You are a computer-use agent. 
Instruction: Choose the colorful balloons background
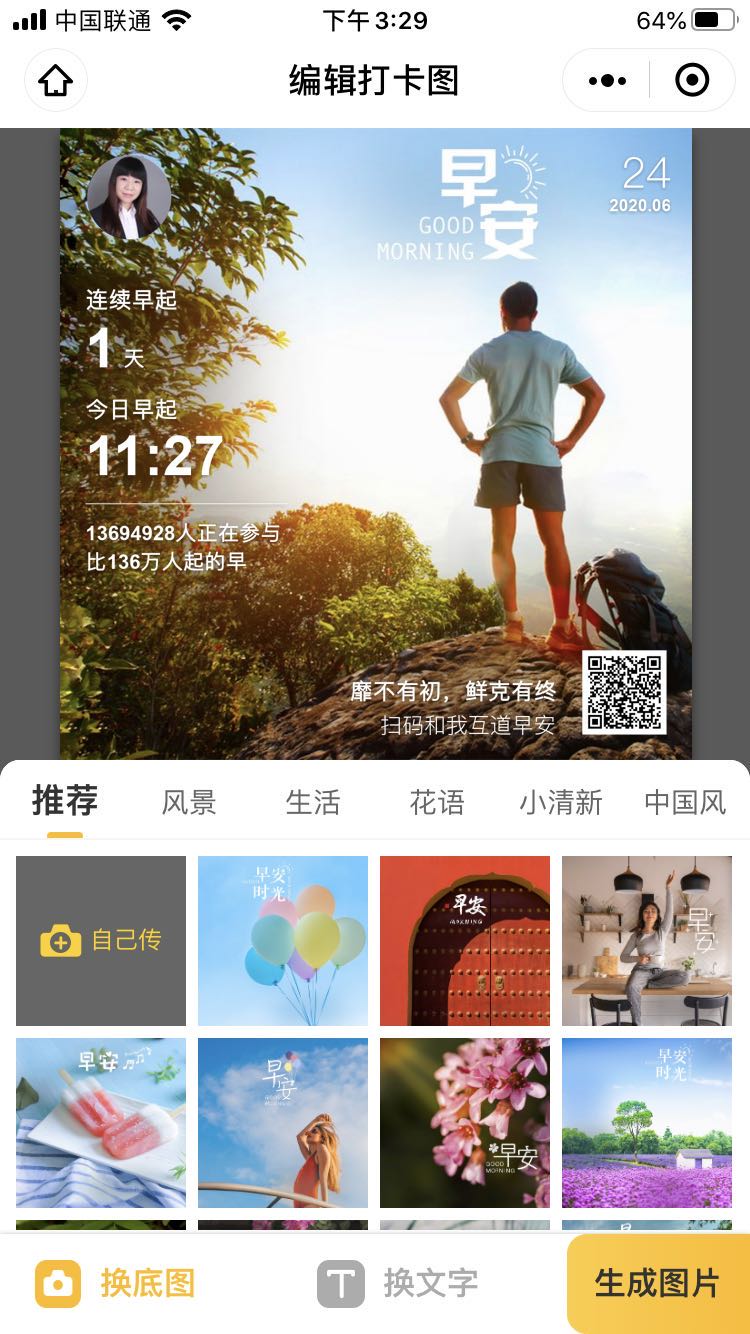point(283,941)
